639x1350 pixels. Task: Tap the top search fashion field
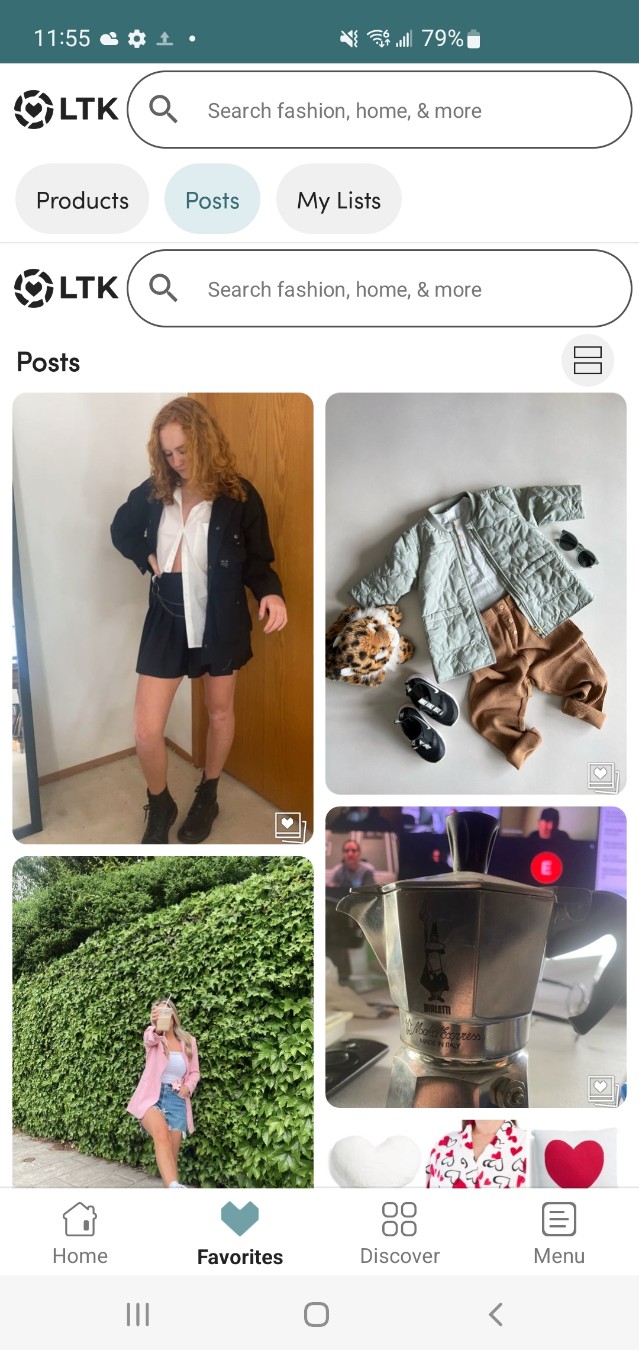pos(380,110)
